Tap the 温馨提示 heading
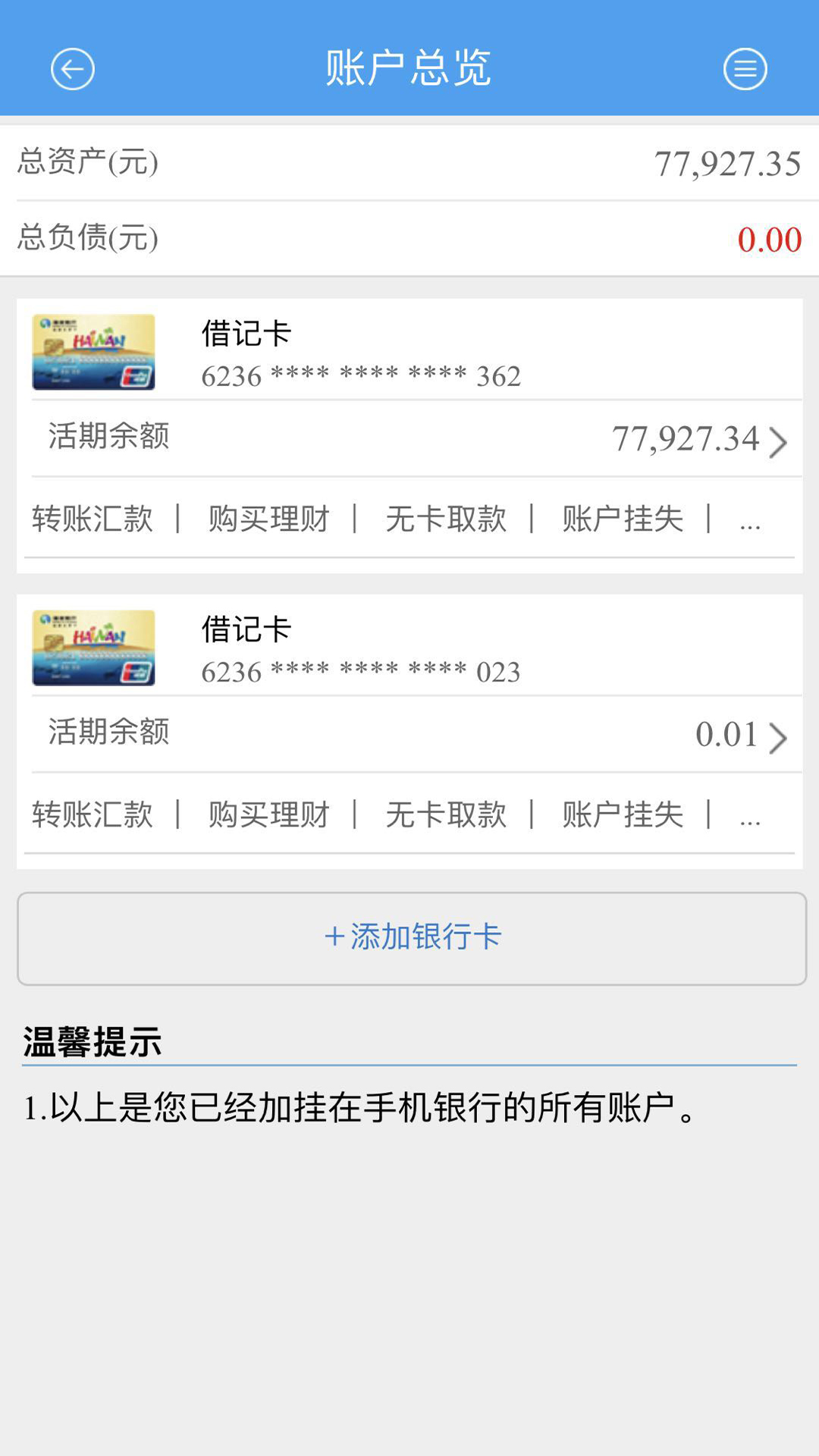The image size is (819, 1456). (91, 1045)
